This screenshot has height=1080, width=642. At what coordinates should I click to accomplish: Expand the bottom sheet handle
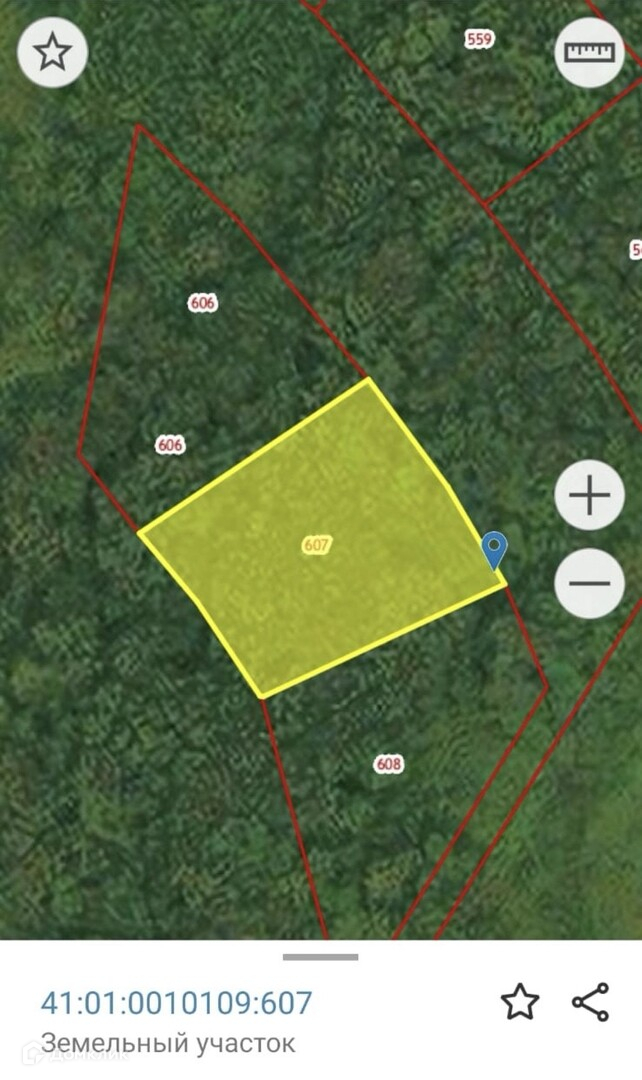pos(320,957)
